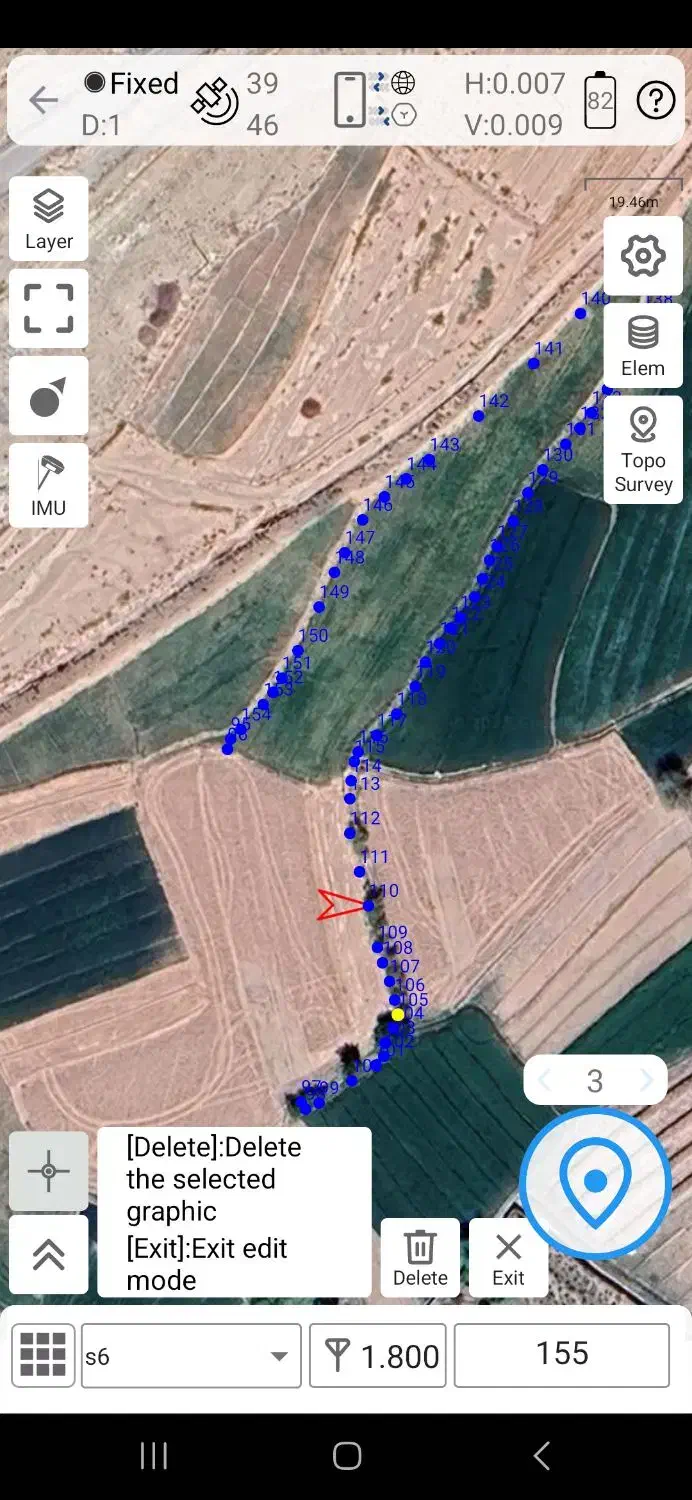
Task: Edit the 1.800 antenna height field
Action: (378, 1356)
